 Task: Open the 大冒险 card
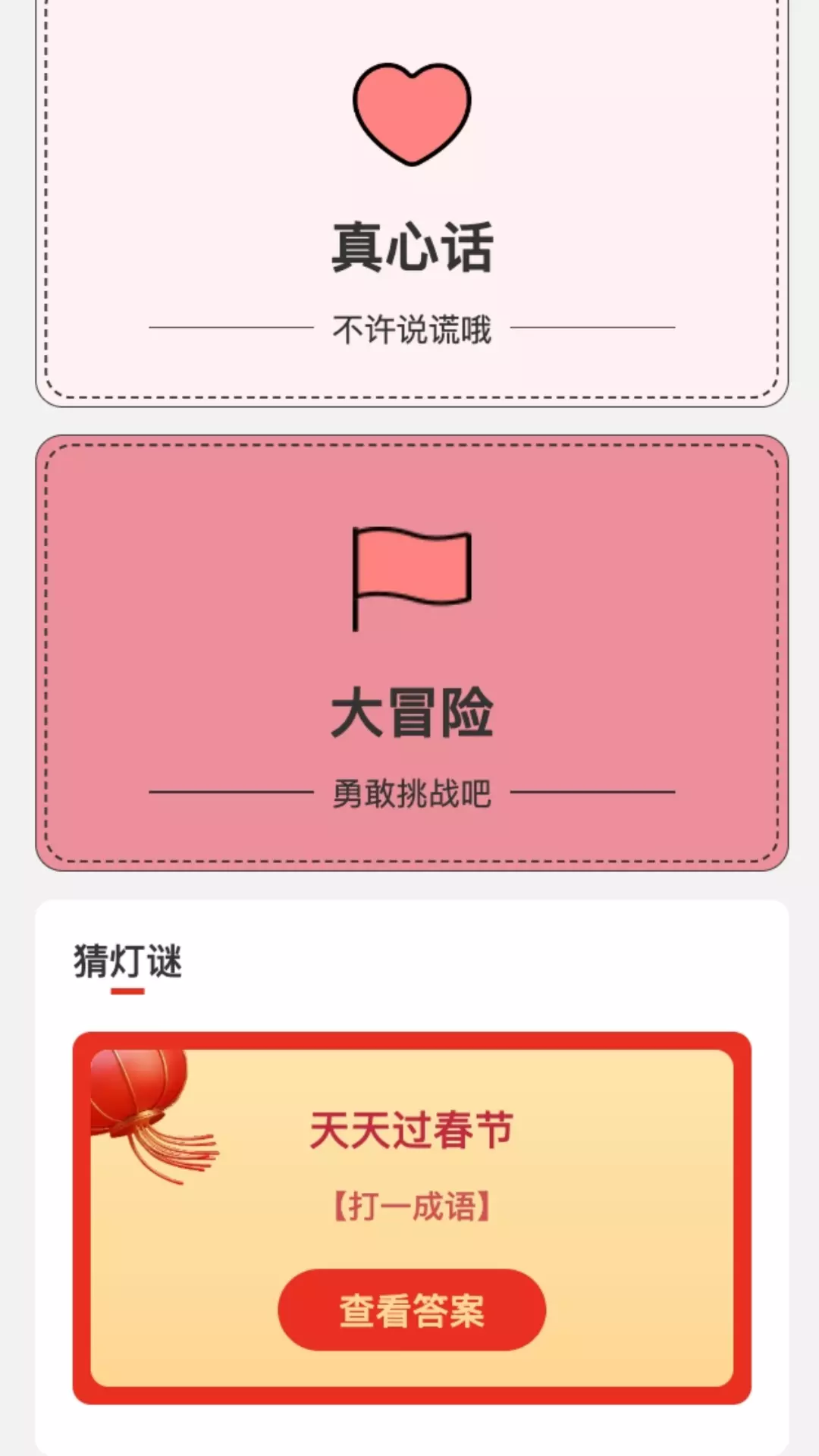tap(412, 653)
